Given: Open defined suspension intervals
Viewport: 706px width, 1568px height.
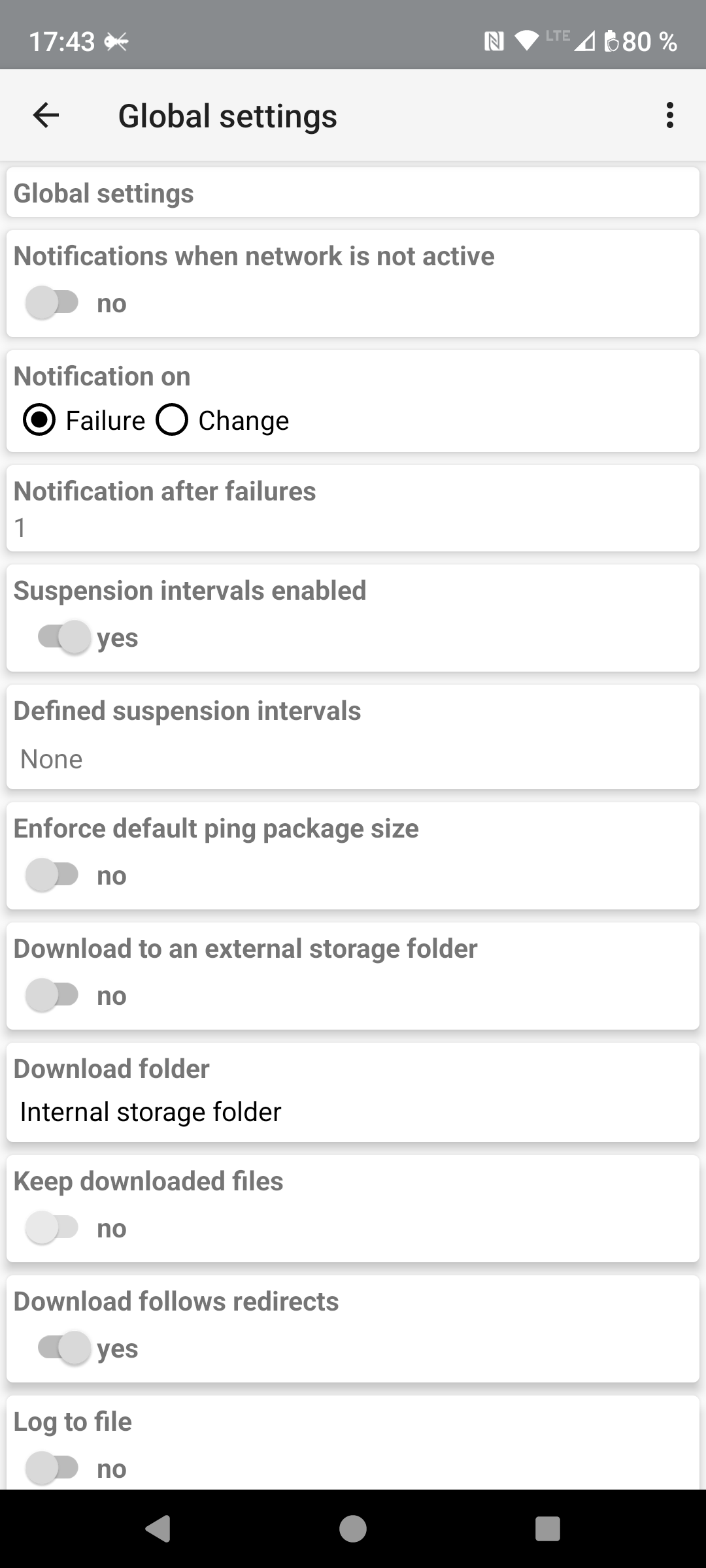Looking at the screenshot, I should click(x=353, y=737).
